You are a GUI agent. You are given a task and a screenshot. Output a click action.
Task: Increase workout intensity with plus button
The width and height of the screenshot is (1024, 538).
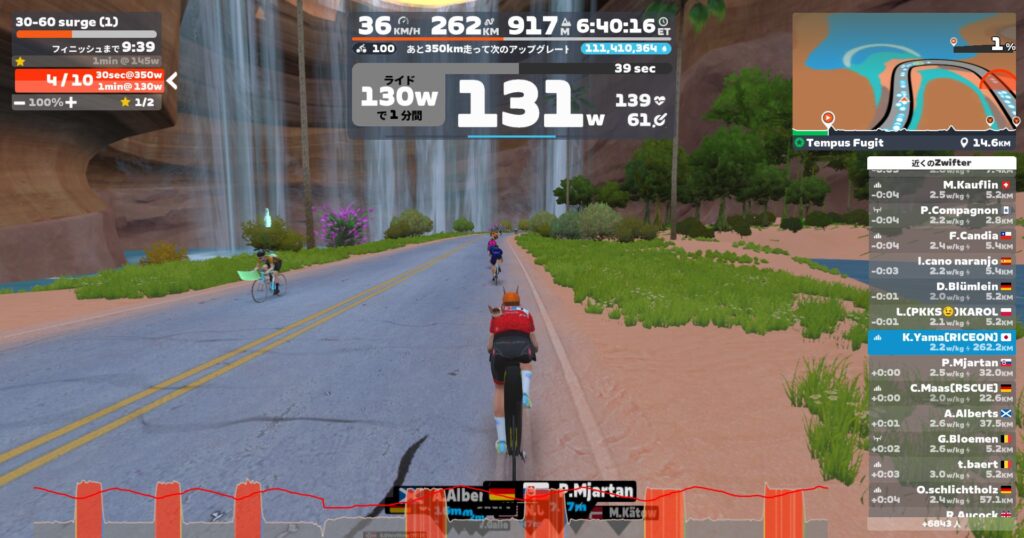click(x=71, y=103)
